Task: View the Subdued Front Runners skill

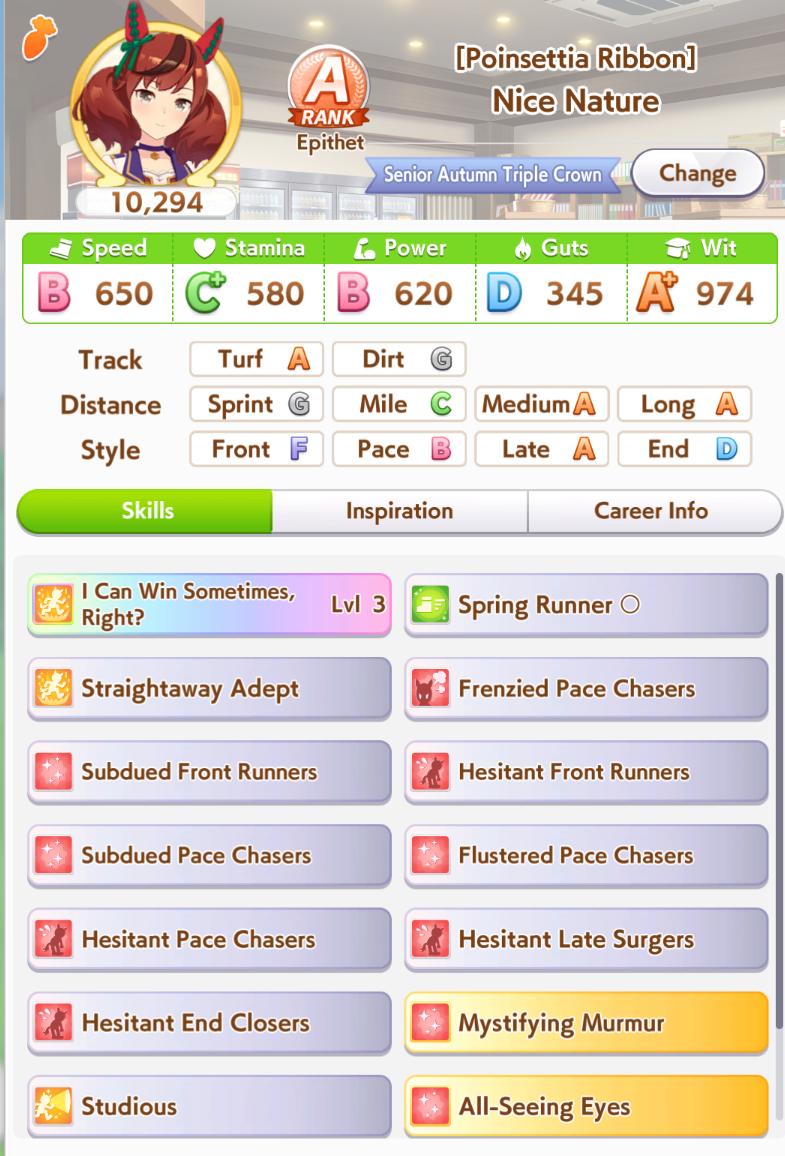Action: (209, 772)
